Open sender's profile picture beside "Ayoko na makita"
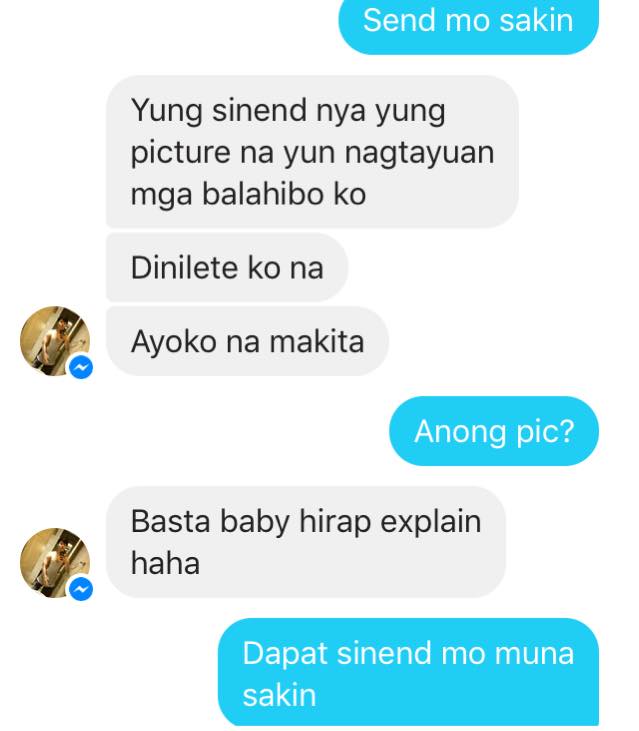The height and width of the screenshot is (731, 639). click(x=54, y=341)
